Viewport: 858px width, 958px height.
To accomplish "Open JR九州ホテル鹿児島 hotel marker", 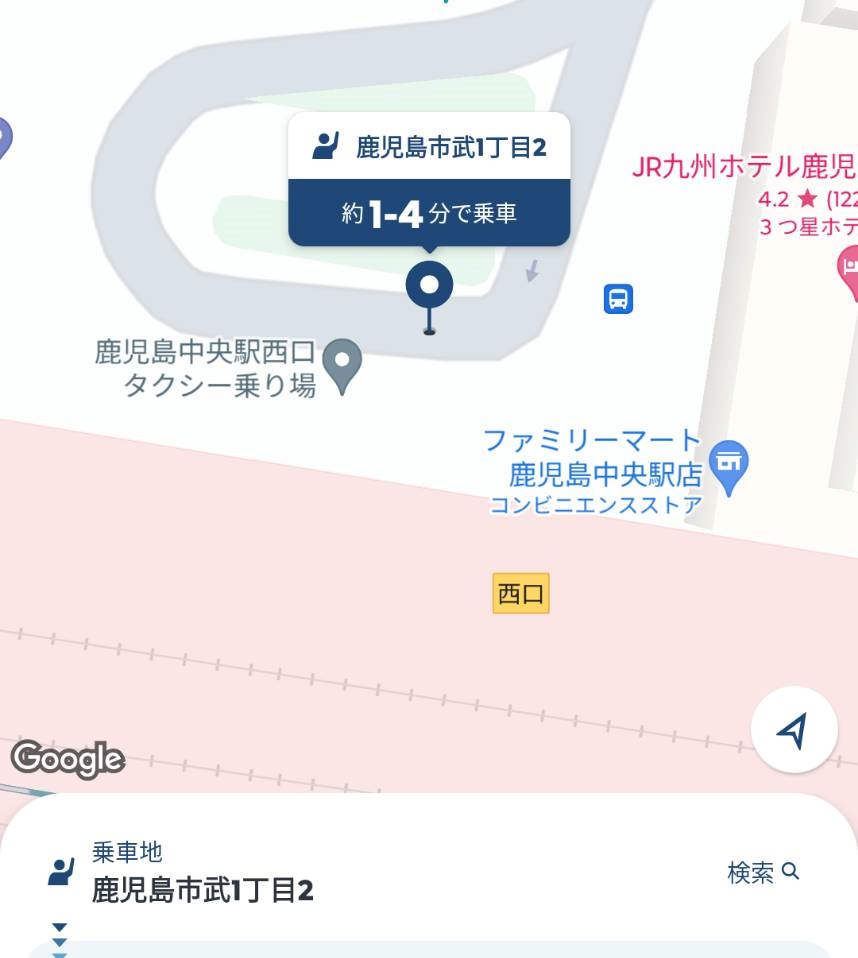I will pyautogui.click(x=849, y=268).
